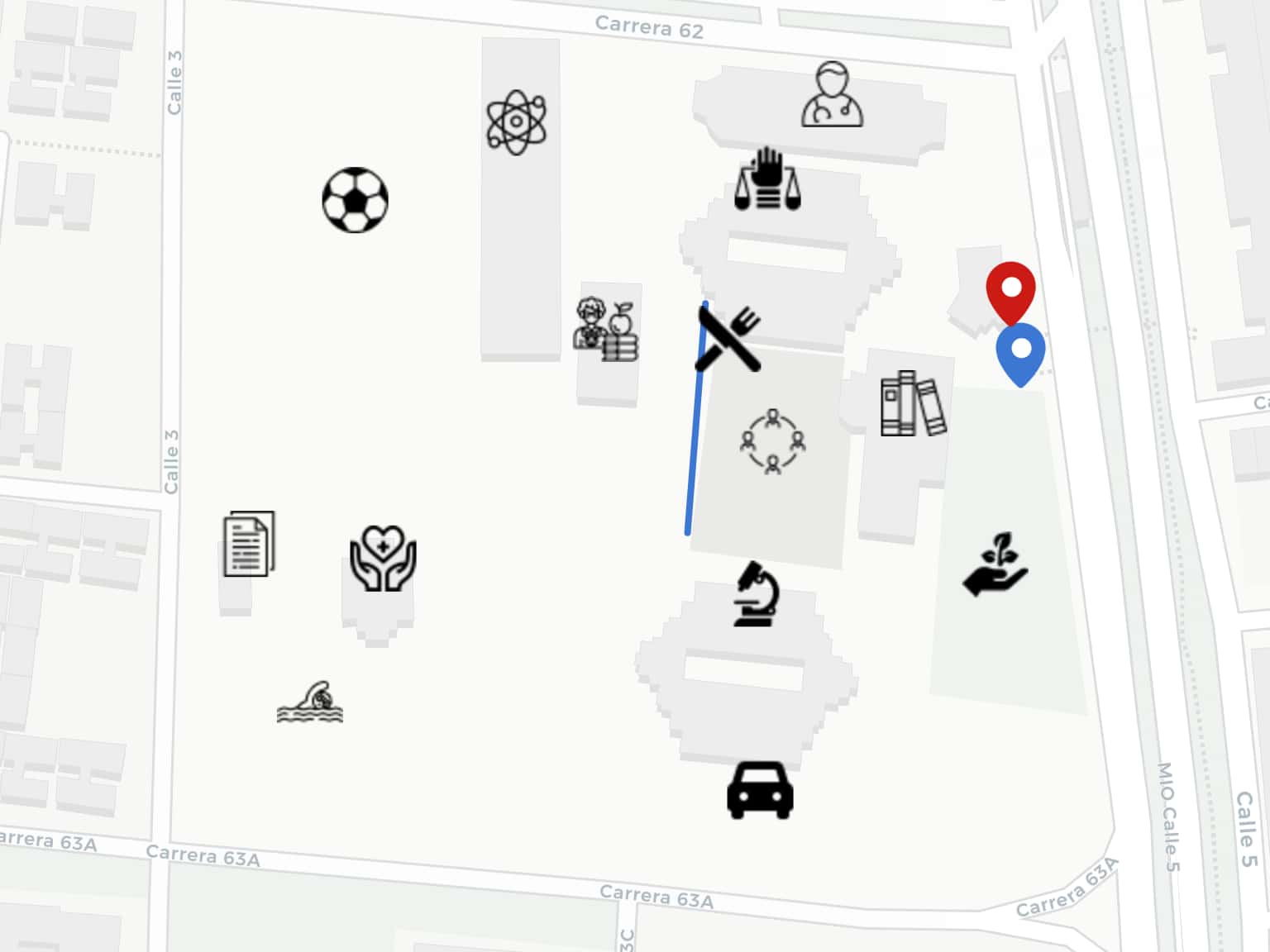Select the doctor medical marker
1270x952 pixels.
(832, 95)
